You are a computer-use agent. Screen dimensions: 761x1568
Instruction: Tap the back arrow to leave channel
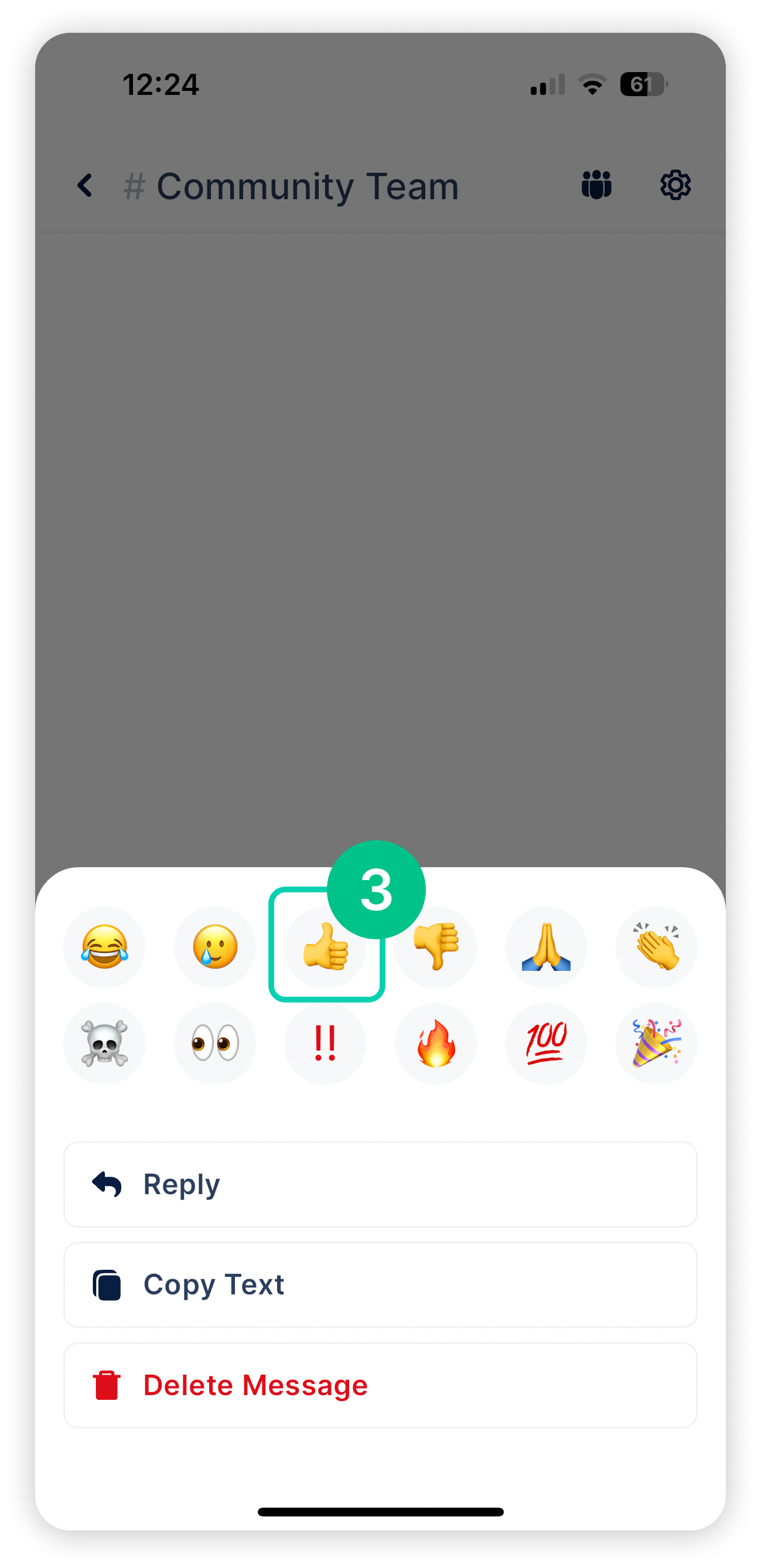click(x=85, y=186)
